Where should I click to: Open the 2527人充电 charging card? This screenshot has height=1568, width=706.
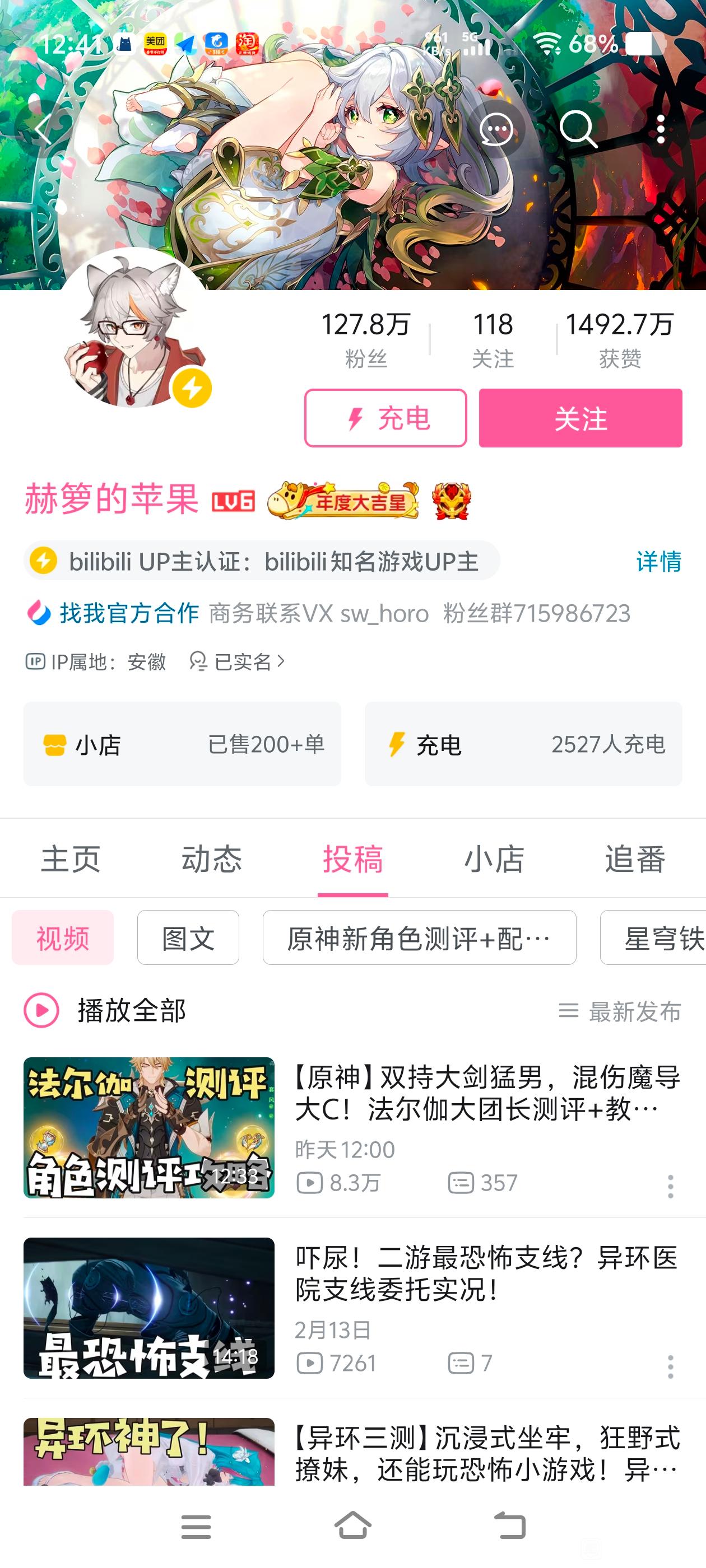point(523,744)
